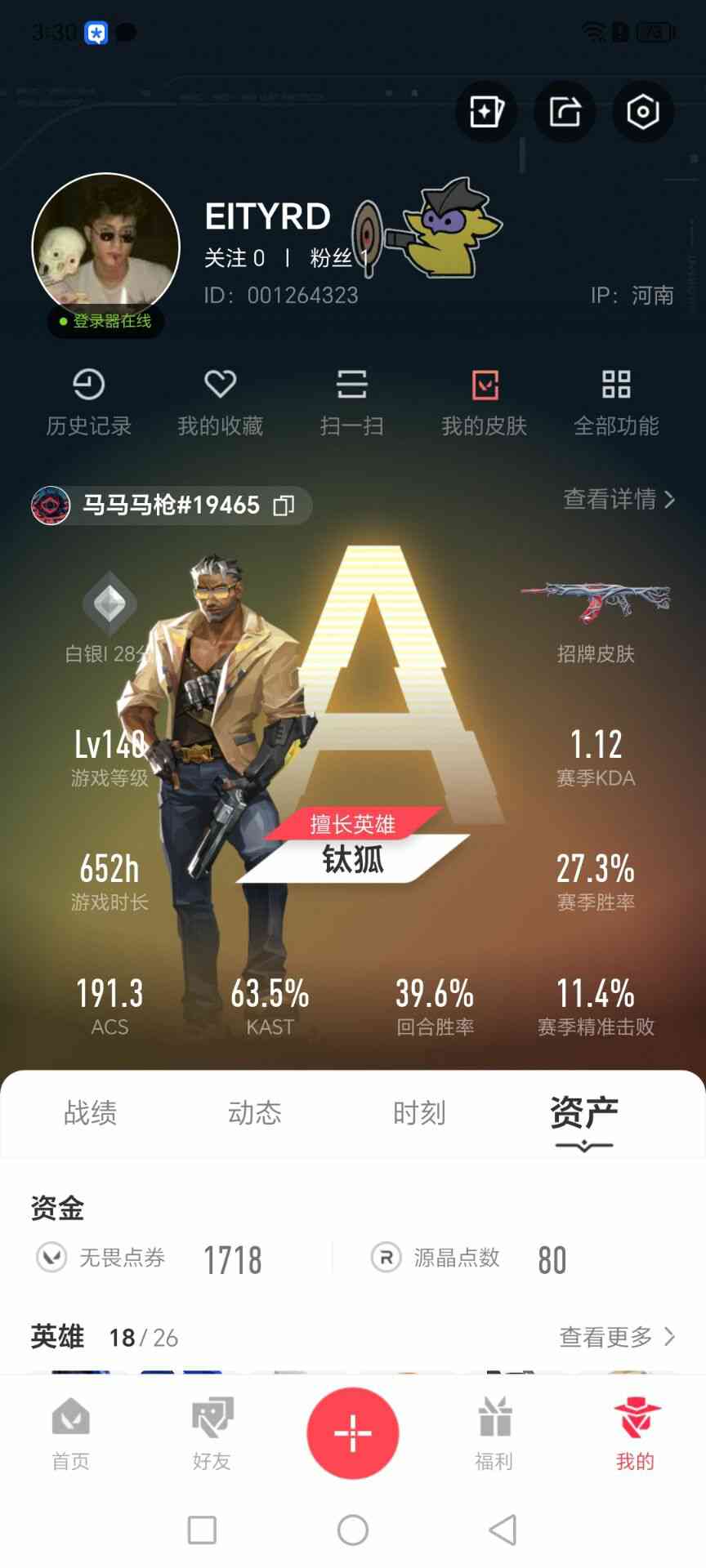View more heroes via 查看更多
Image resolution: width=706 pixels, height=1568 pixels.
[x=617, y=1337]
